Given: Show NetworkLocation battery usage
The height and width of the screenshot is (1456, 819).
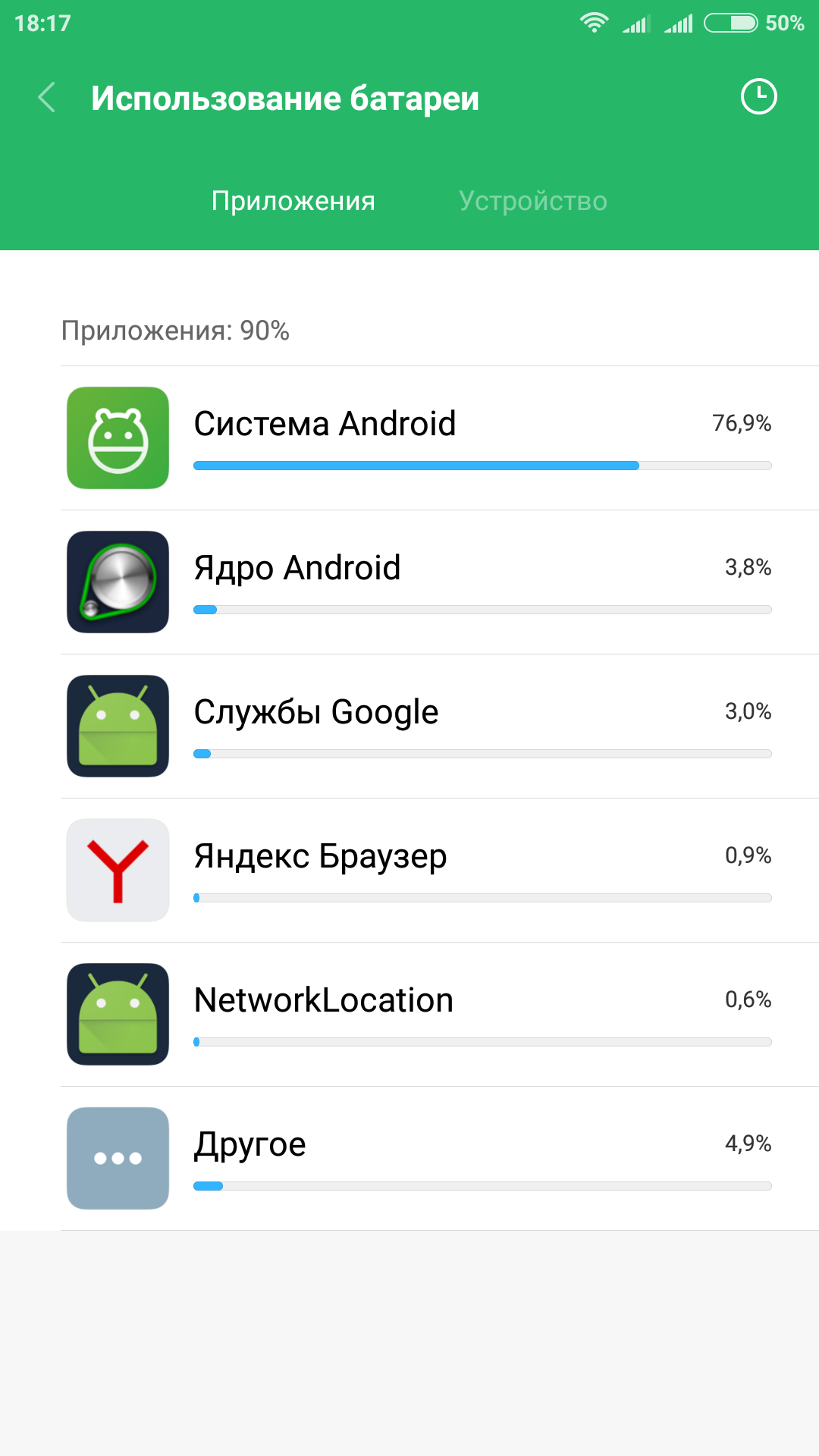Looking at the screenshot, I should 440,1015.
